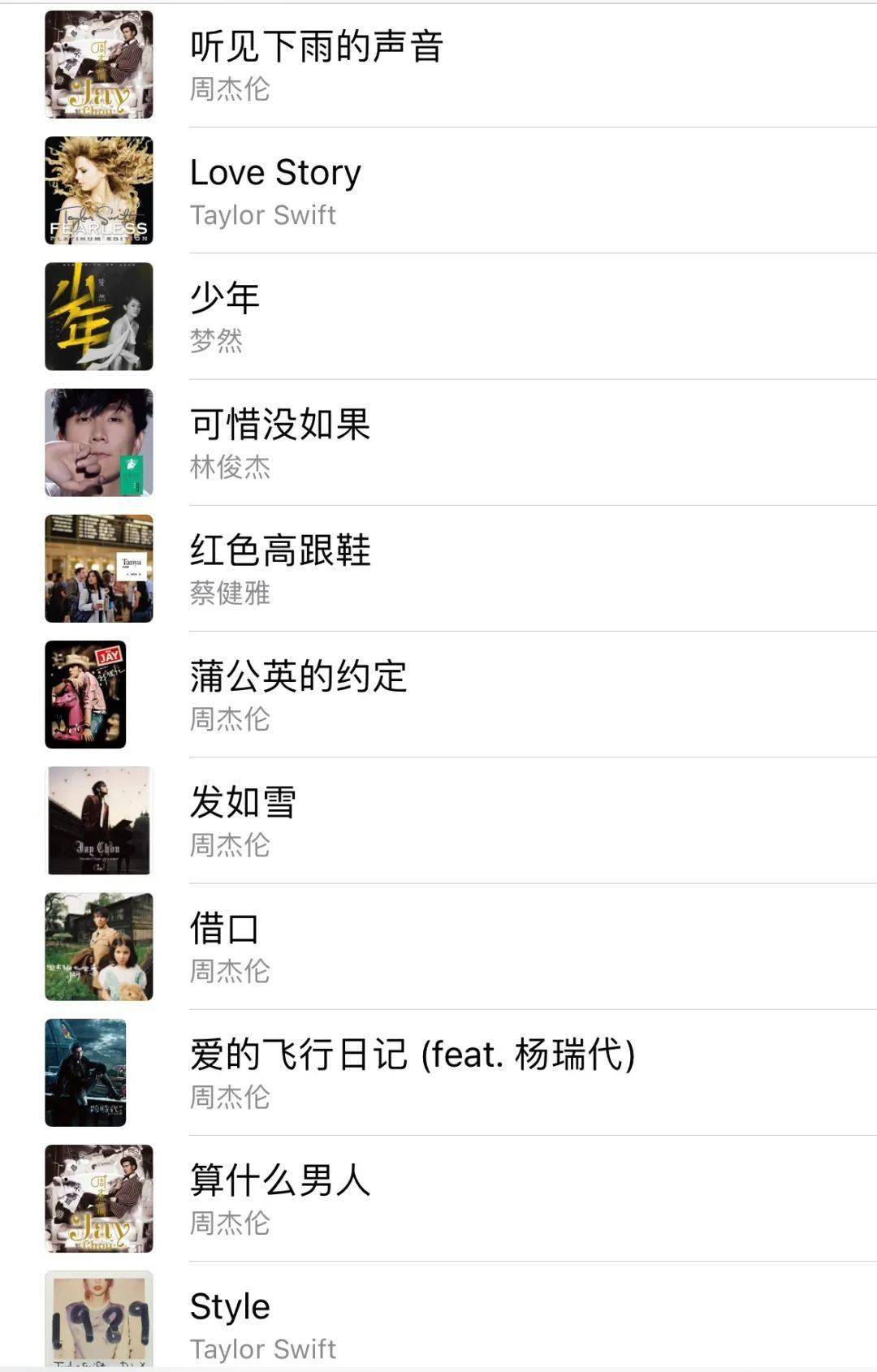This screenshot has width=877, height=1372.
Task: Play 爱的飞行日记 featuring 杨瑞代
Action: coord(412,1072)
